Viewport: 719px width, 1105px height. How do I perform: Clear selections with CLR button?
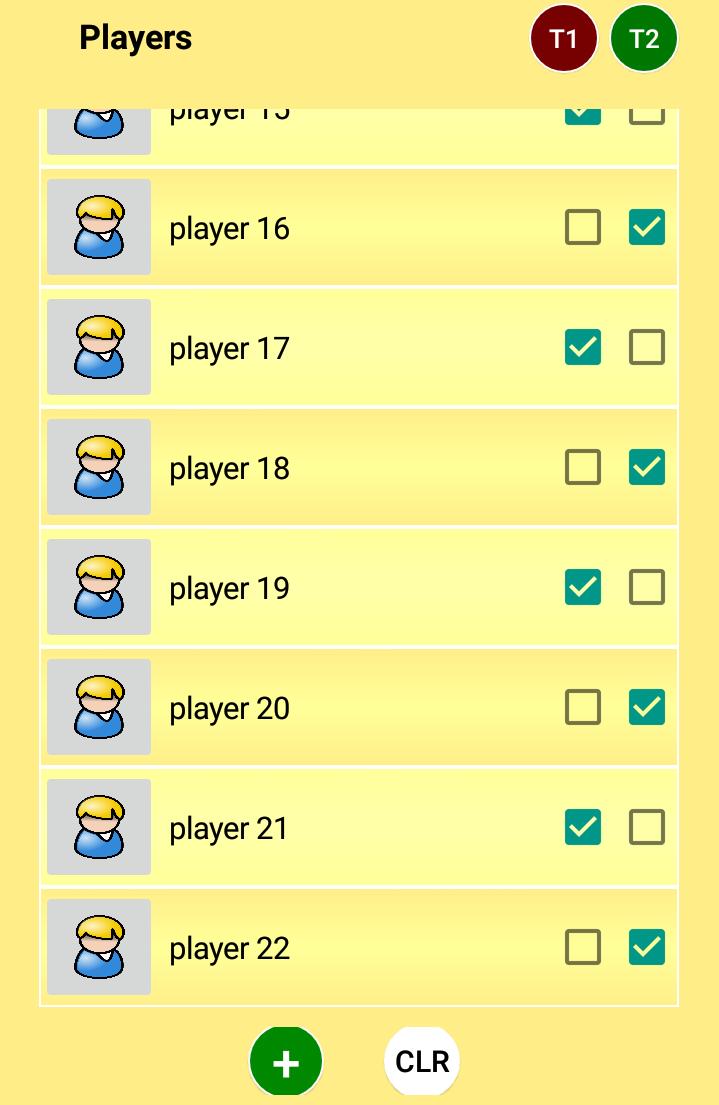422,1062
